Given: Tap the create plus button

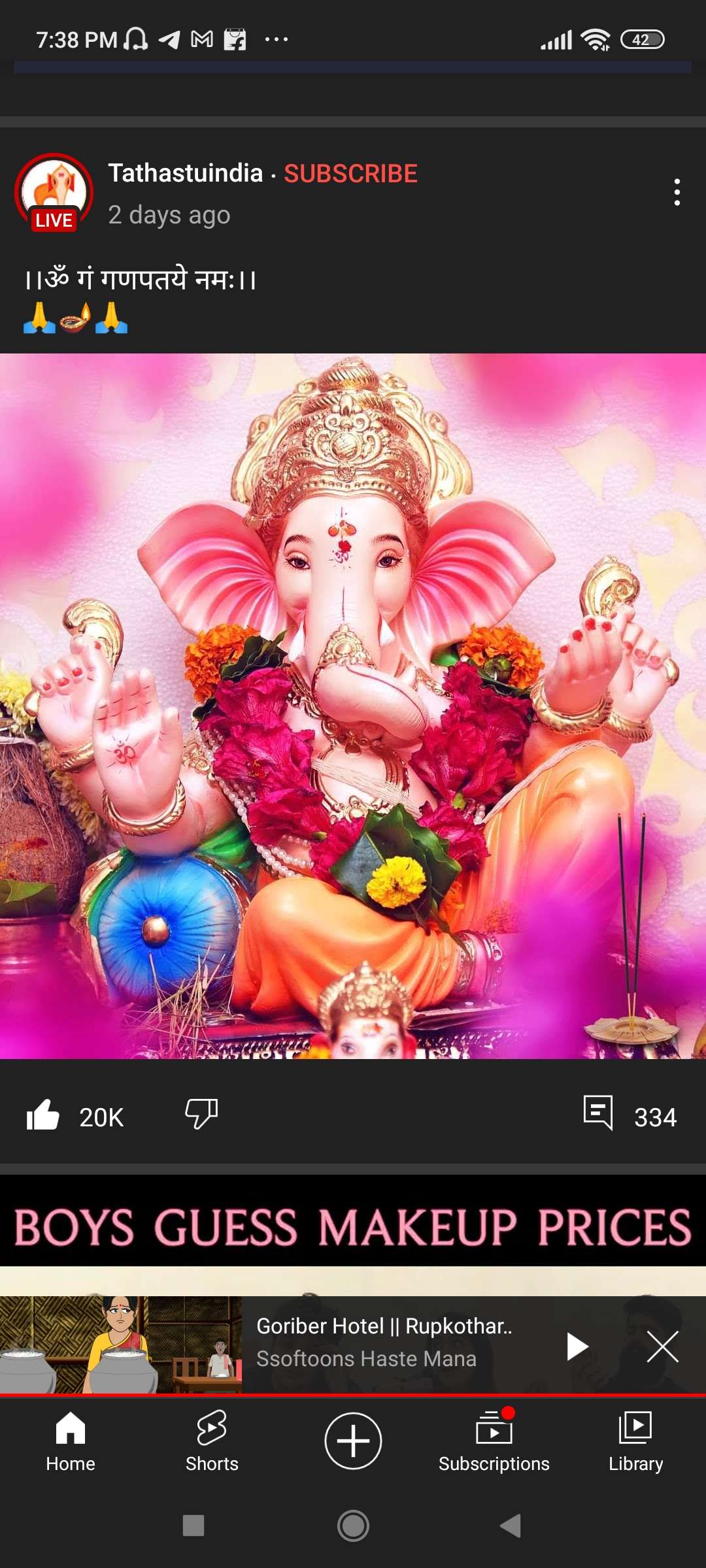Looking at the screenshot, I should [x=353, y=1441].
